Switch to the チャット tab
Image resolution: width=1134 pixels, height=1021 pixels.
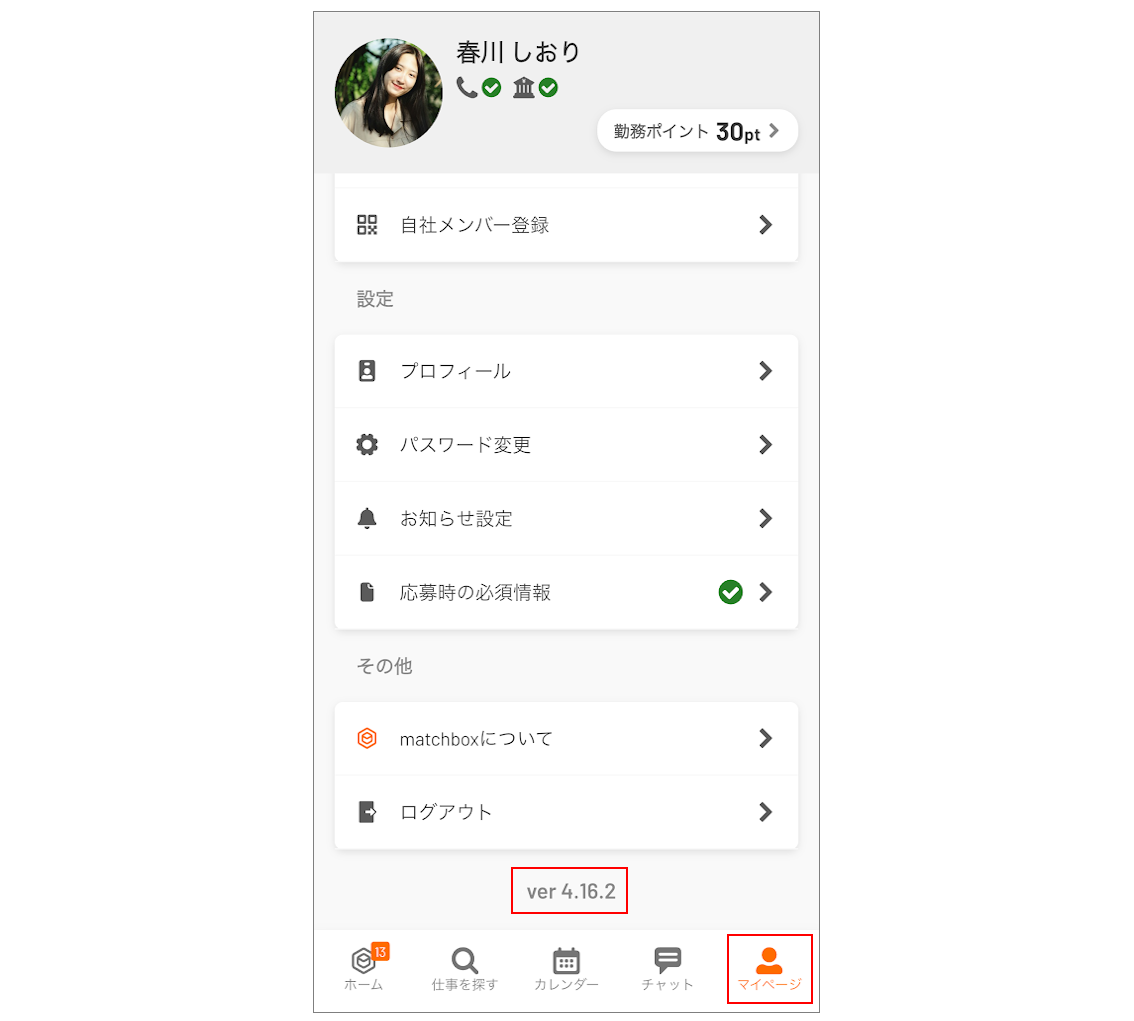pos(668,969)
